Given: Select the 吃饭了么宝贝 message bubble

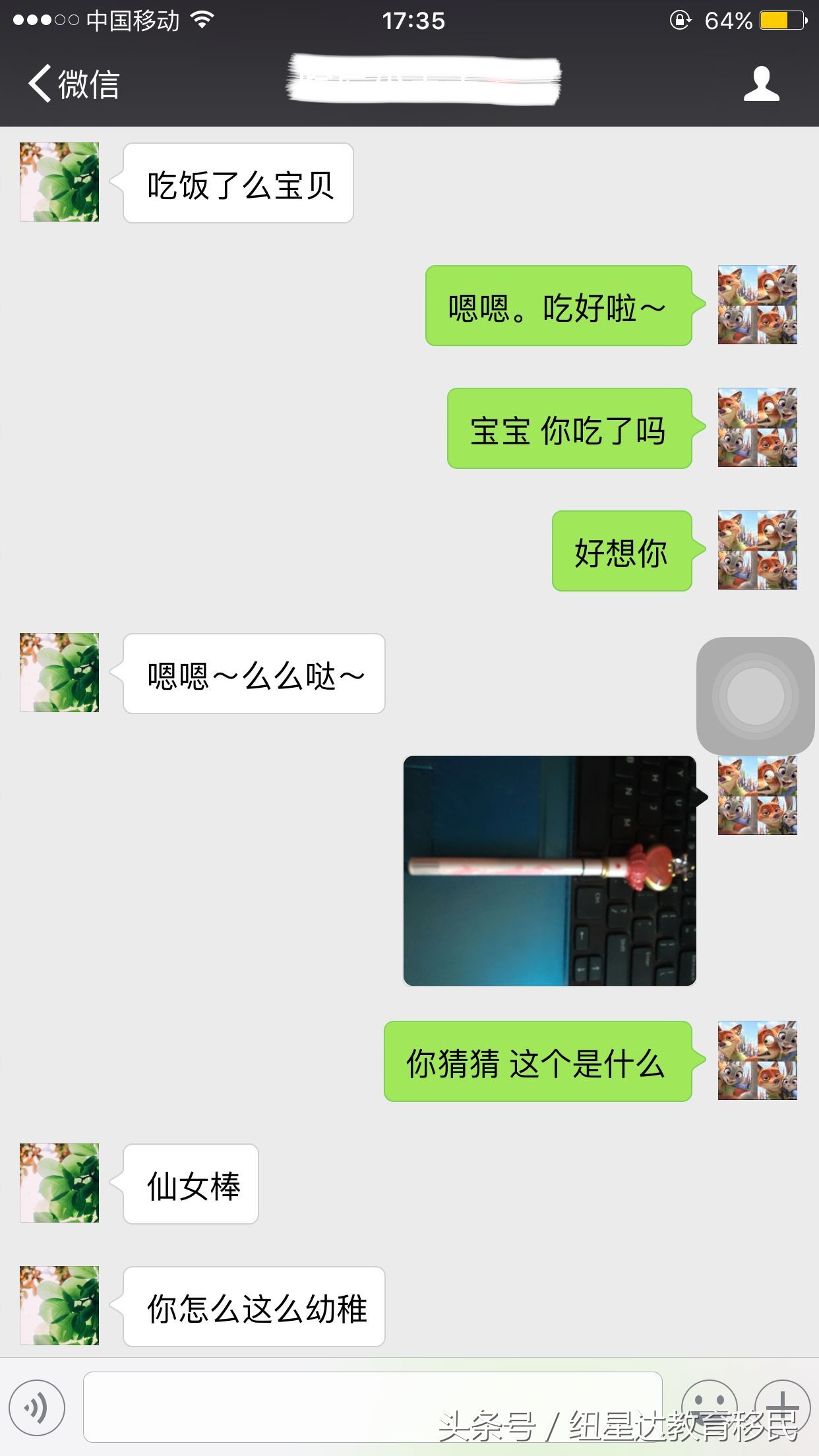Looking at the screenshot, I should click(x=237, y=183).
